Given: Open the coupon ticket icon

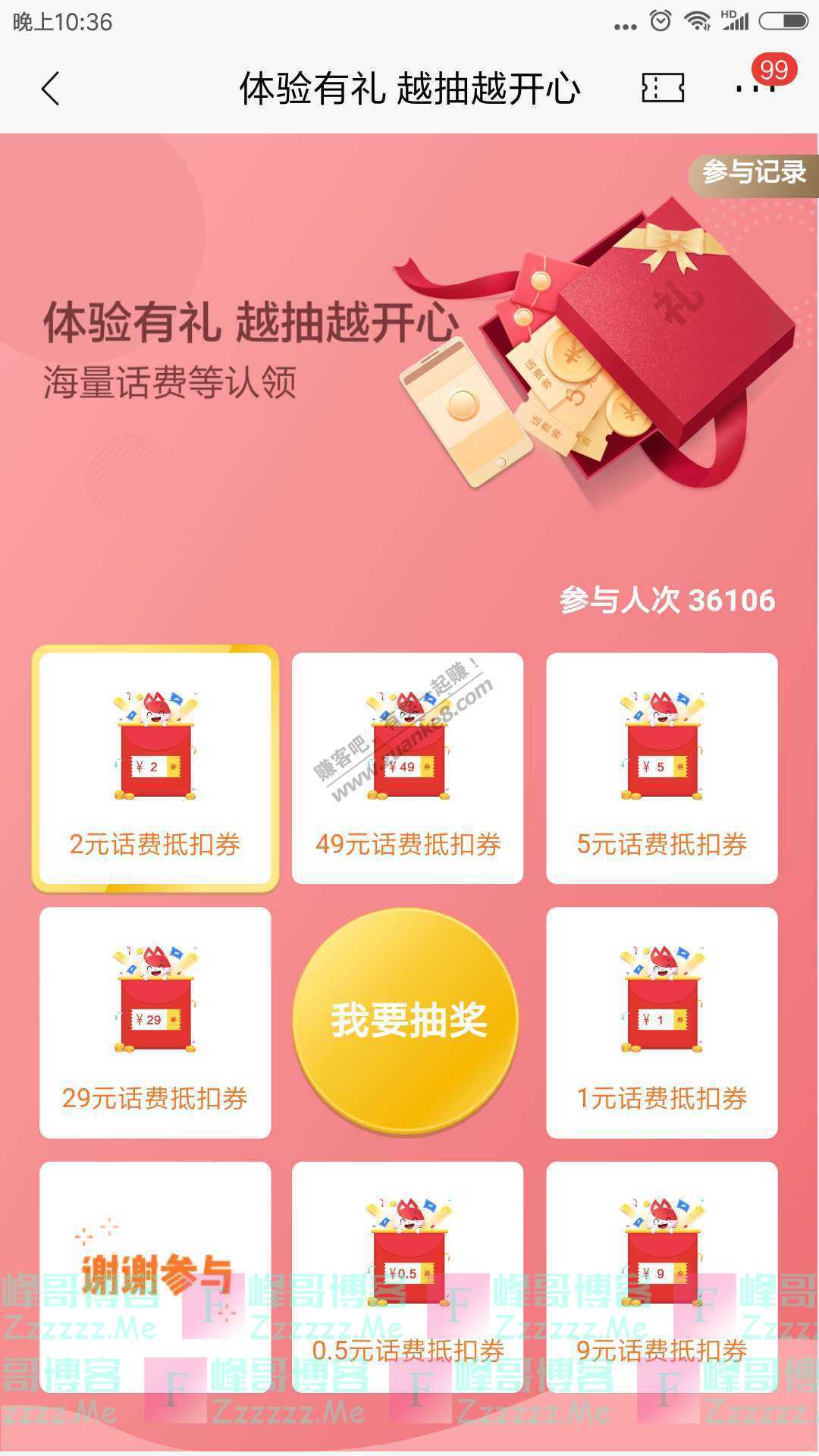Looking at the screenshot, I should pos(663,88).
